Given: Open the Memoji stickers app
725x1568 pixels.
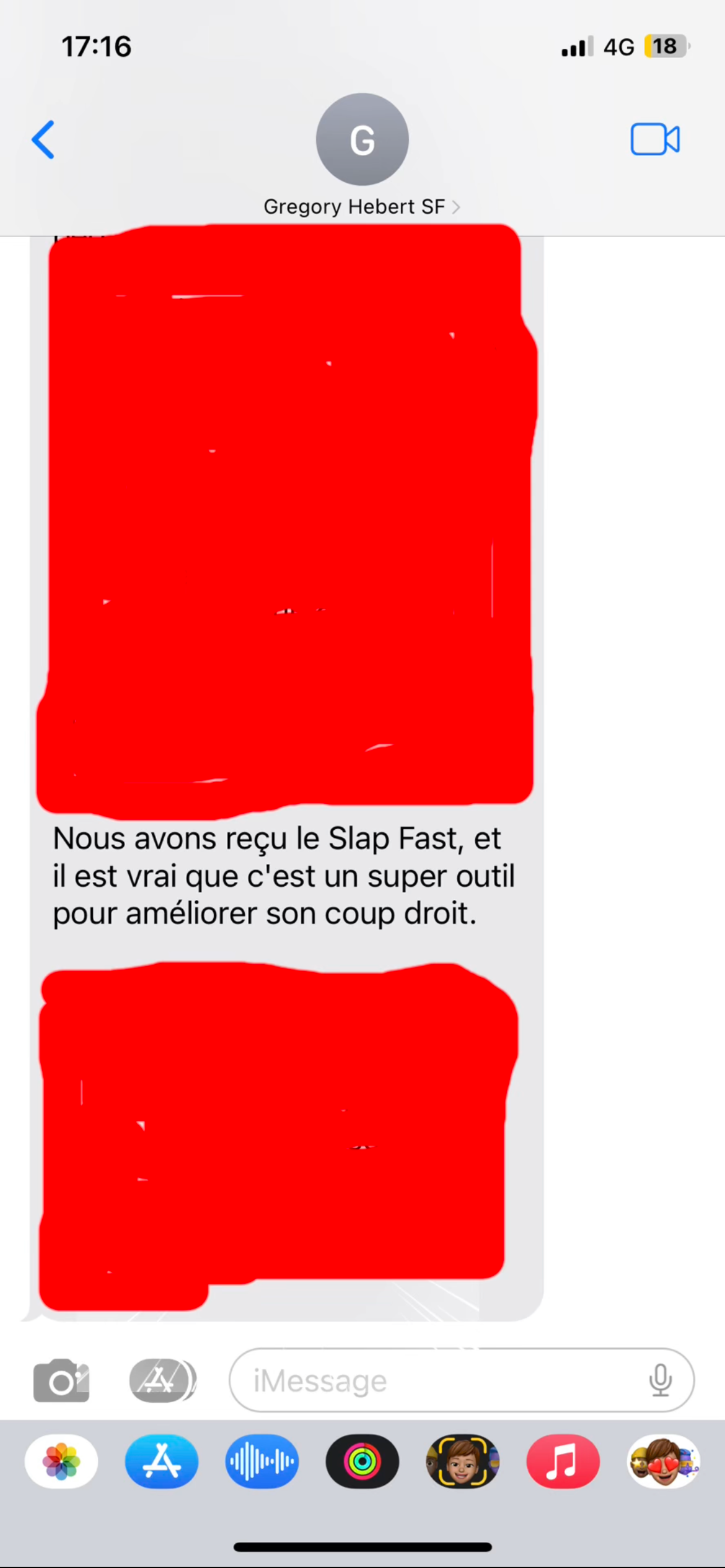Looking at the screenshot, I should point(663,1461).
